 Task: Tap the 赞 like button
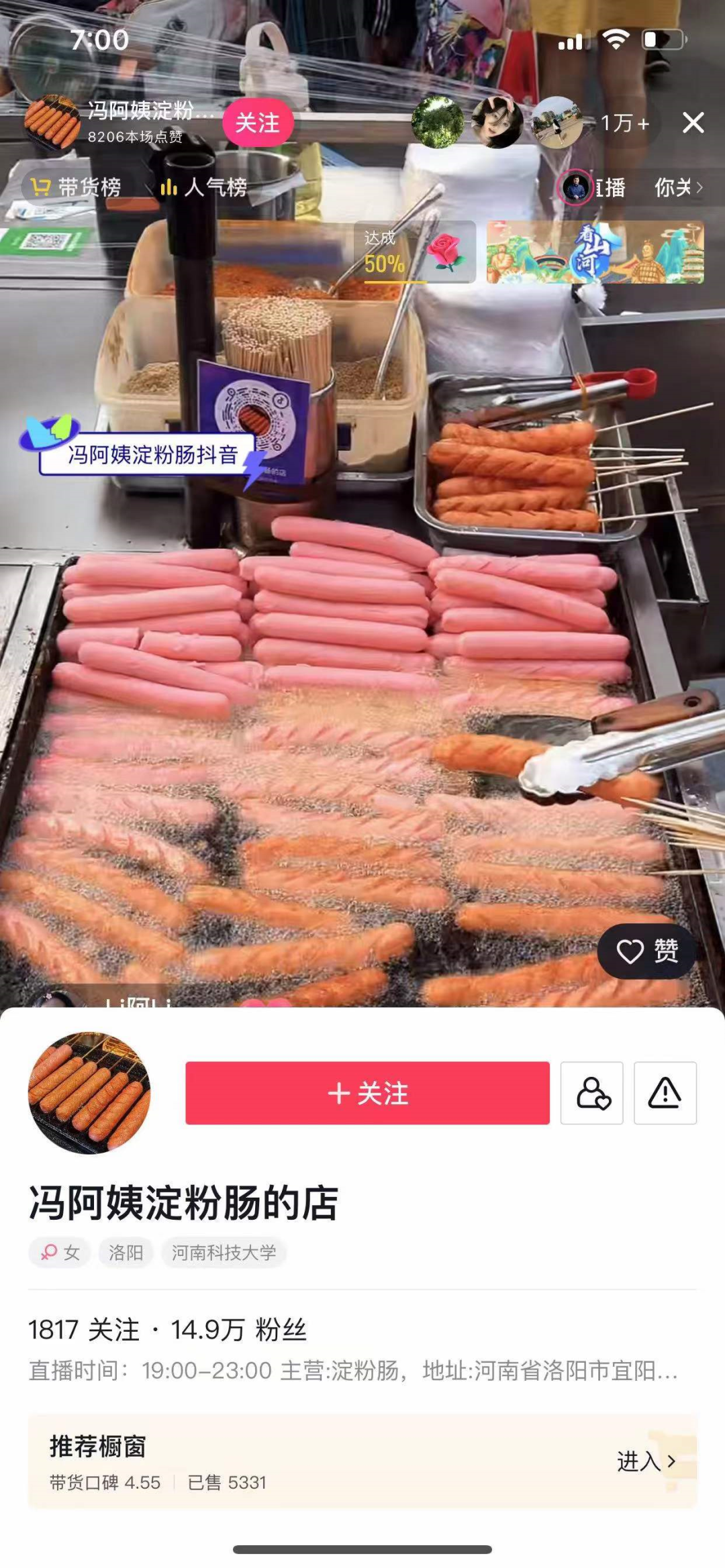(646, 951)
